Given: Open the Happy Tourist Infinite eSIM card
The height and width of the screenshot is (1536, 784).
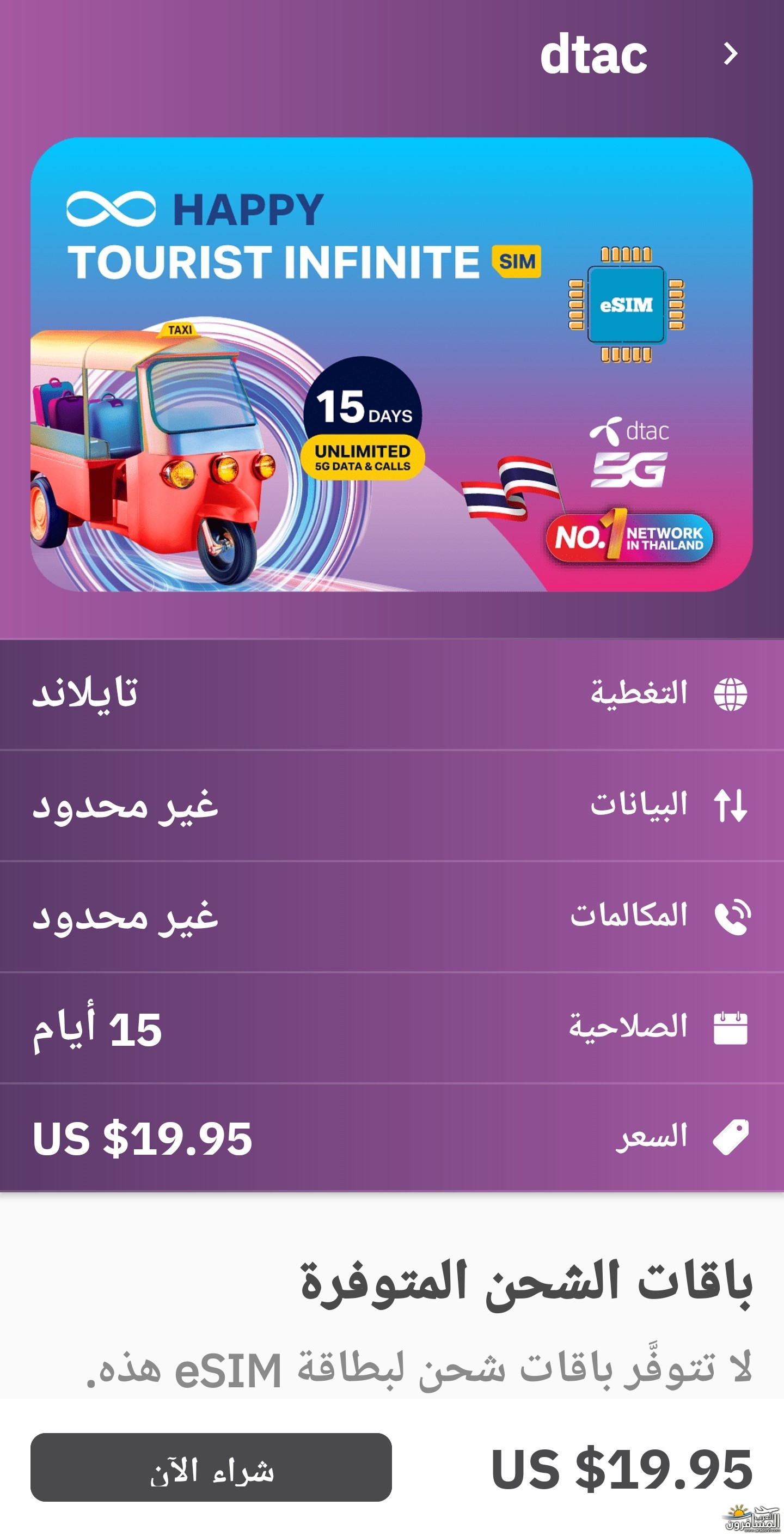Looking at the screenshot, I should pos(391,364).
